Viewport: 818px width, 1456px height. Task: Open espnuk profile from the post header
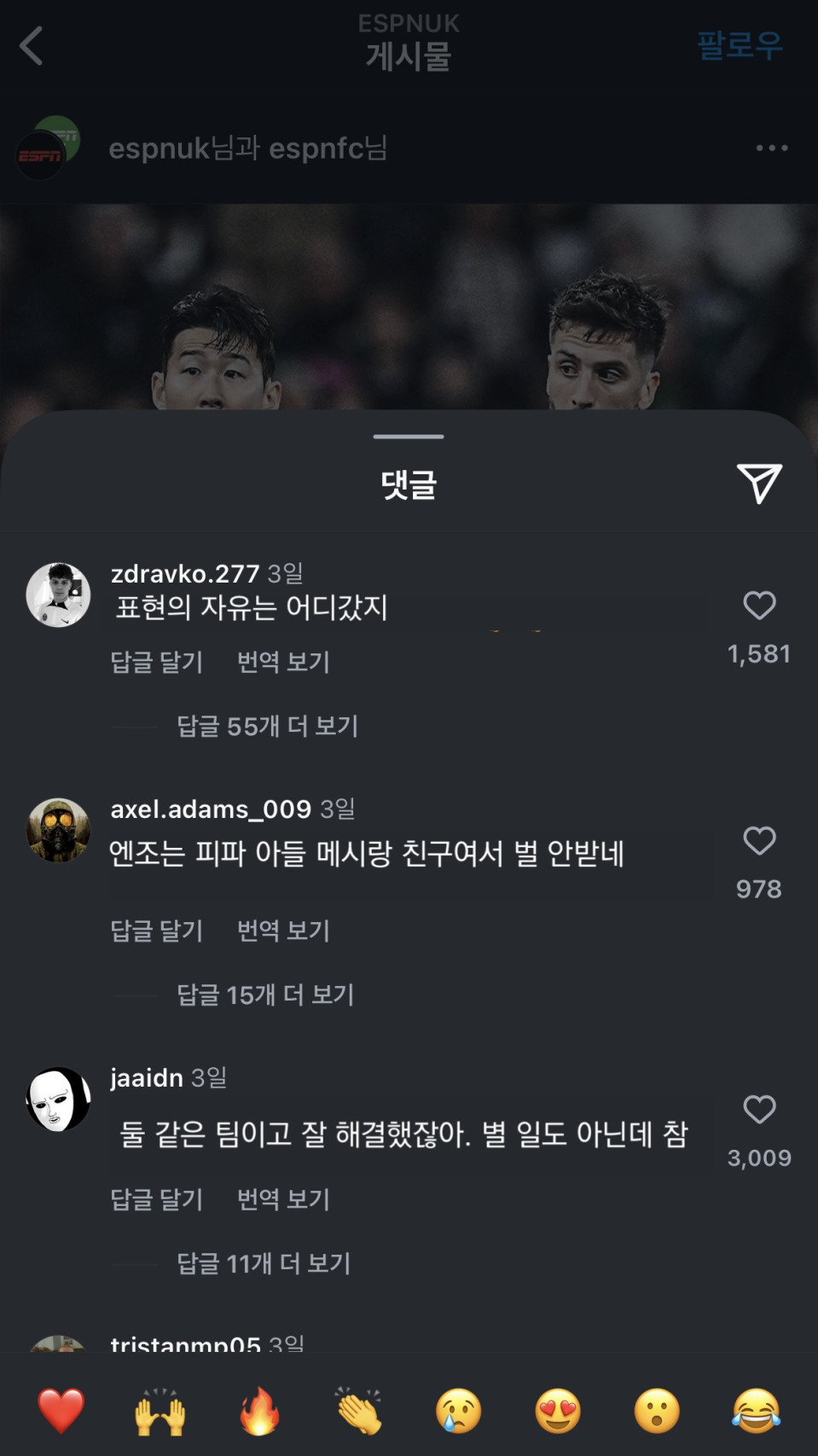click(159, 148)
